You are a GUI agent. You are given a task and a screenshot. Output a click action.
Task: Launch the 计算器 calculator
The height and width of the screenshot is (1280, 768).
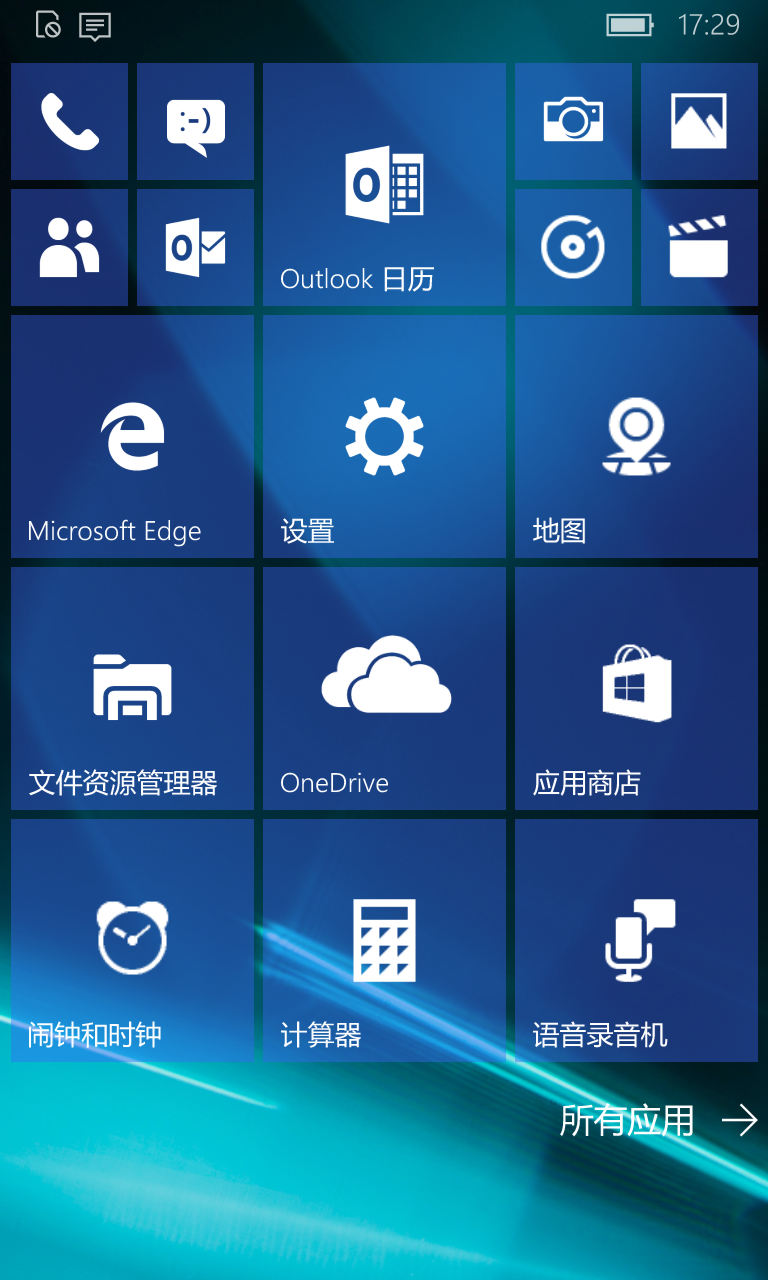[x=384, y=940]
